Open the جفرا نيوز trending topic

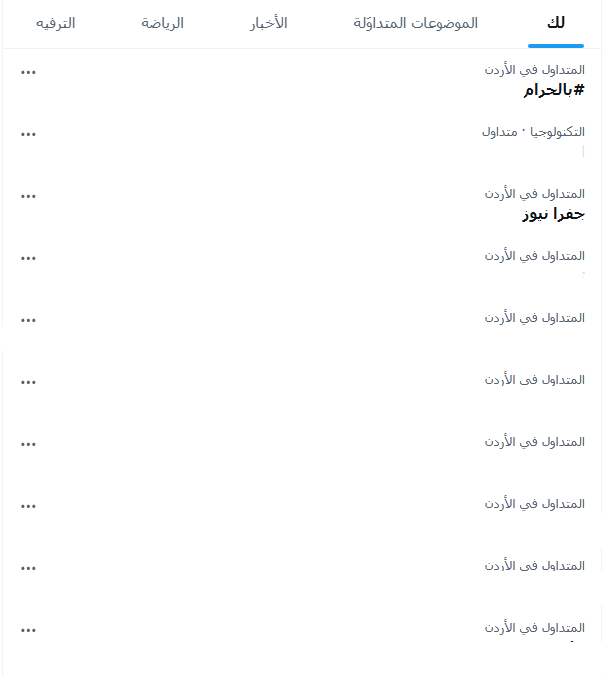(x=553, y=214)
